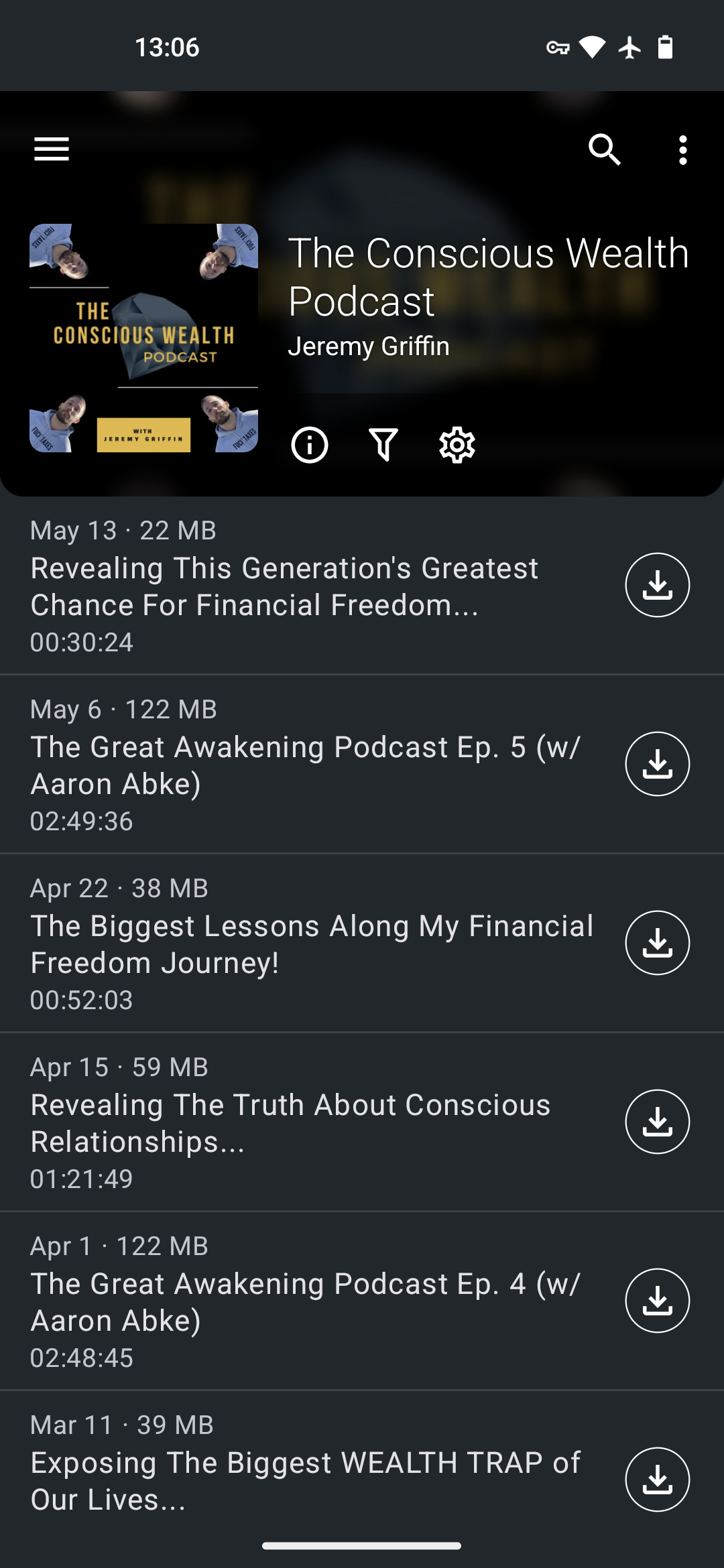Open podcast settings gear
The image size is (724, 1568).
pyautogui.click(x=457, y=444)
